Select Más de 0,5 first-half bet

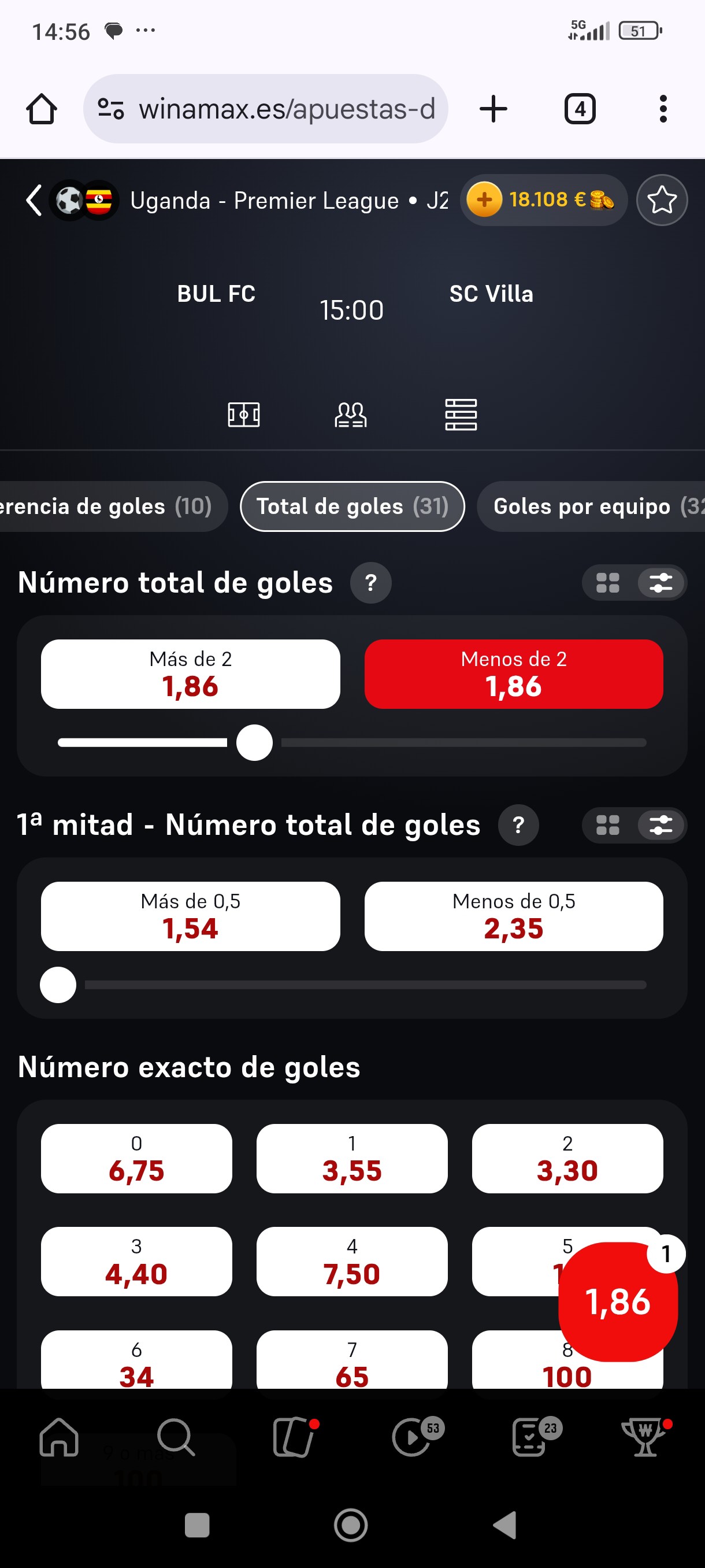(x=190, y=915)
